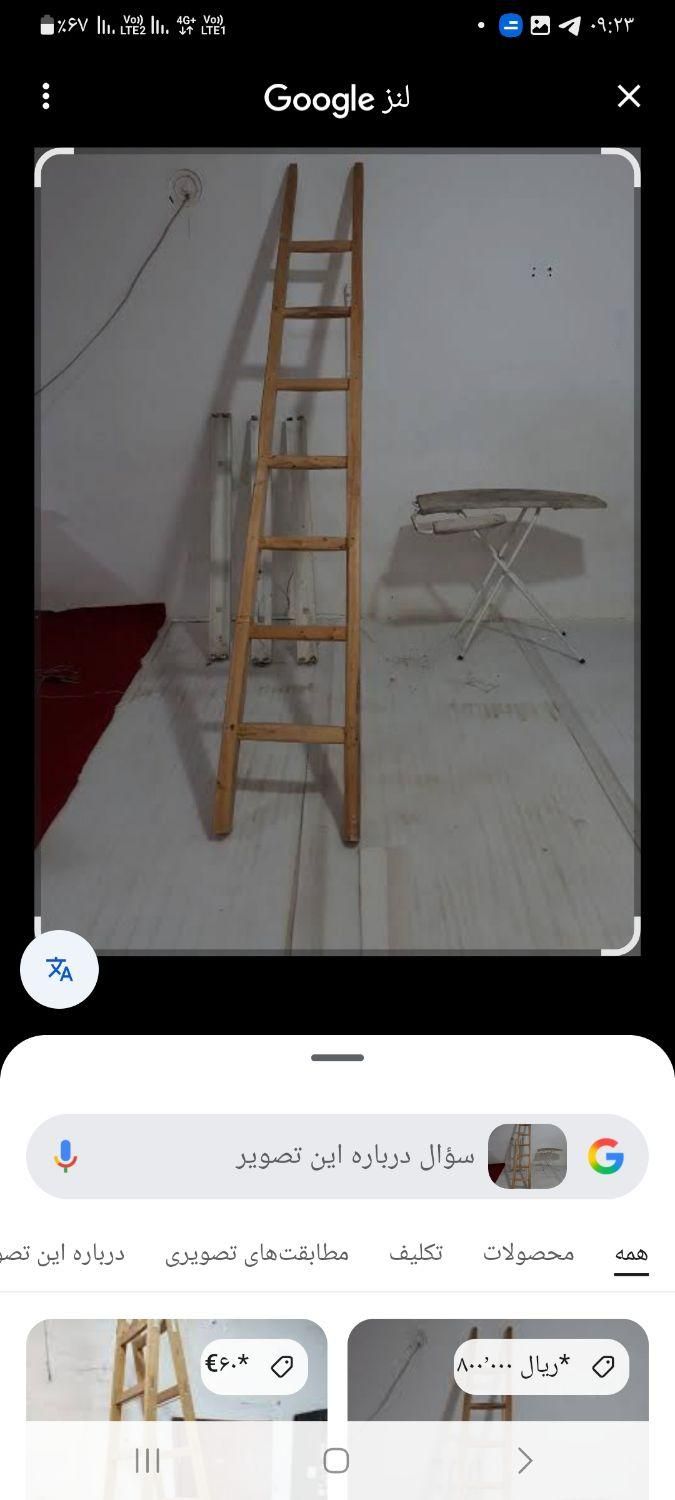This screenshot has width=675, height=1500.
Task: Tap the system home button
Action: (x=337, y=1461)
